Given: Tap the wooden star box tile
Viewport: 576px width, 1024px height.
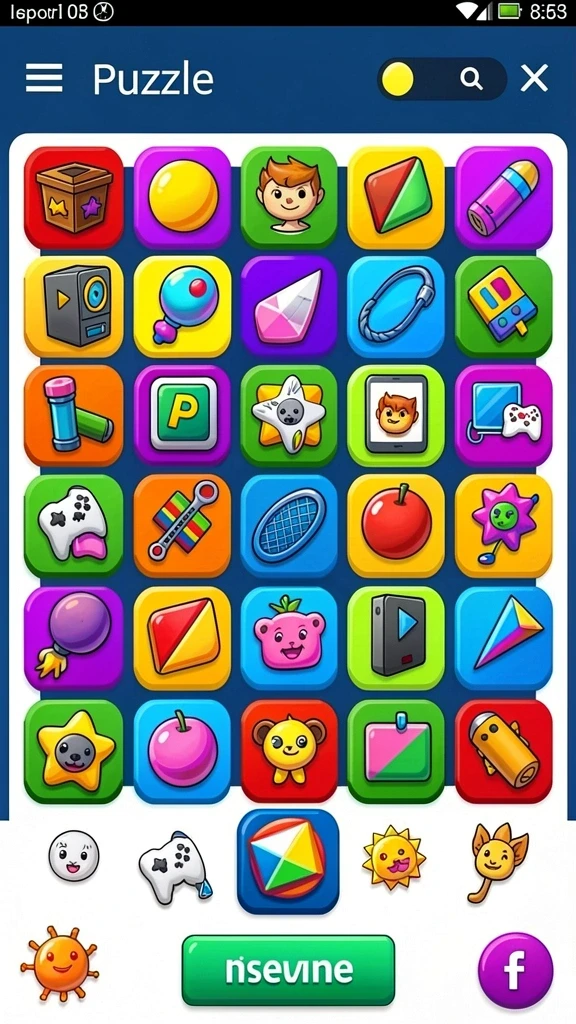Looking at the screenshot, I should pyautogui.click(x=74, y=197).
